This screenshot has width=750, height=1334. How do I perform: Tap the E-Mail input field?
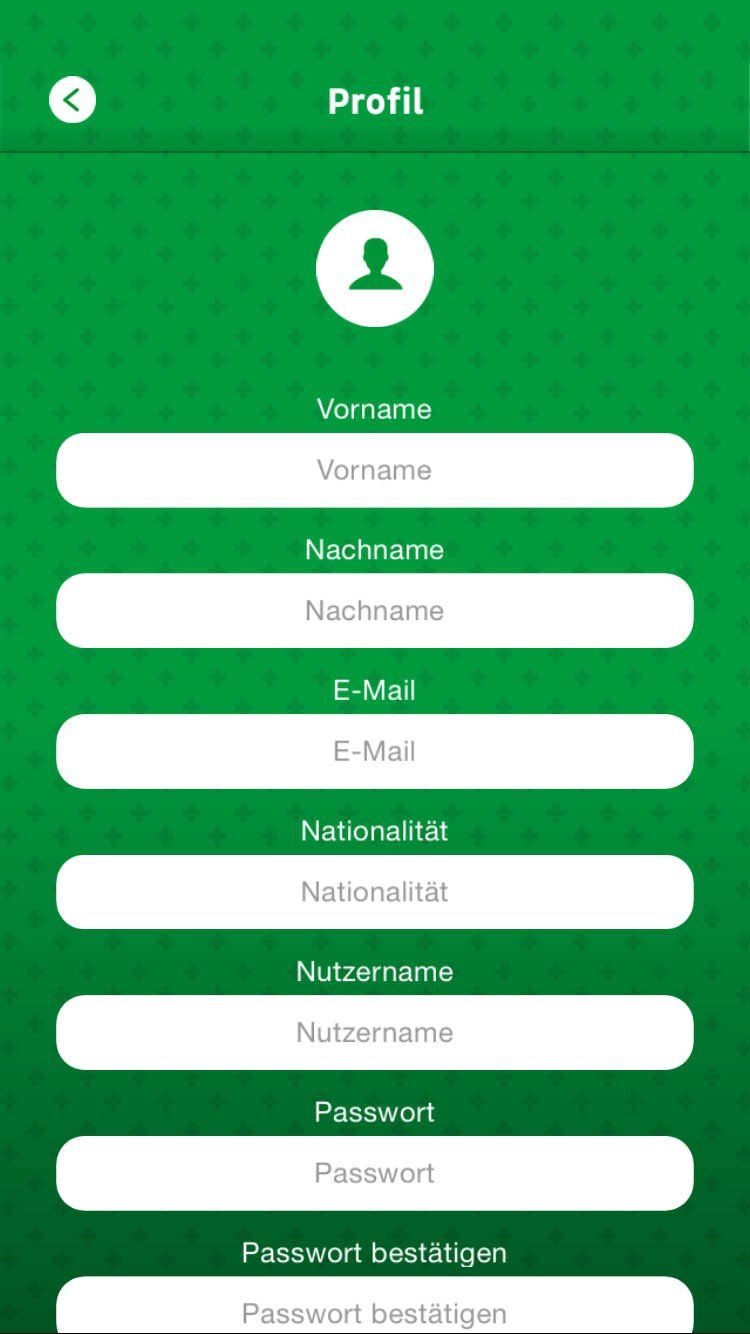click(x=375, y=751)
